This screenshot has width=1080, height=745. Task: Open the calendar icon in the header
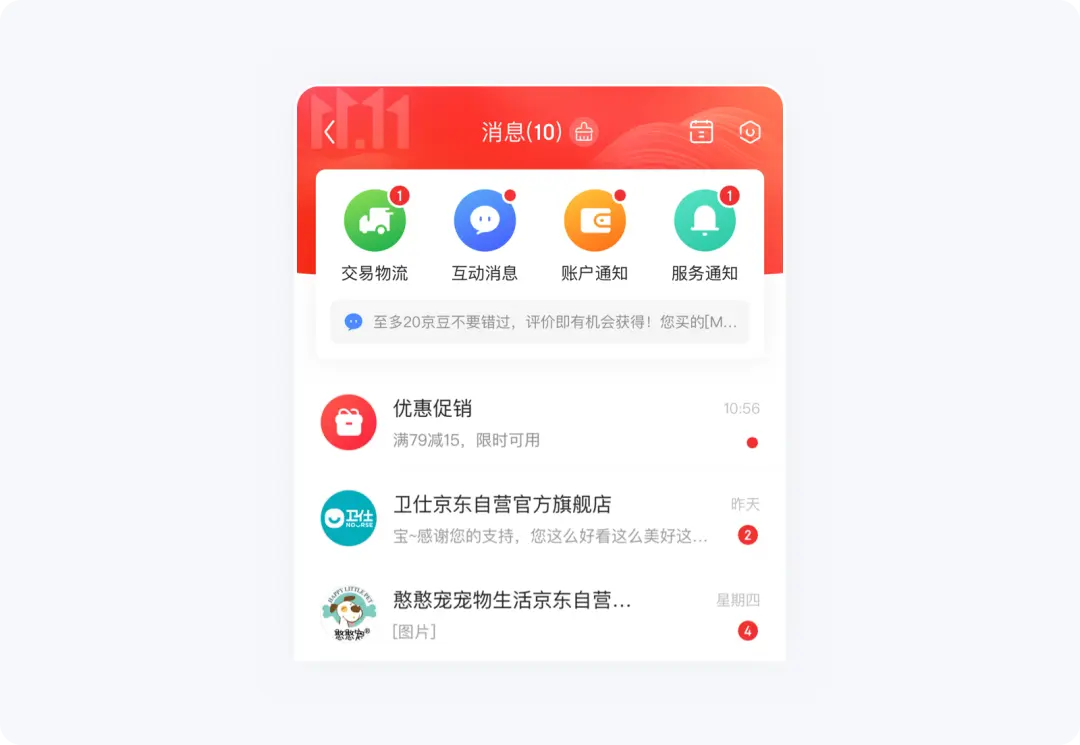click(701, 132)
